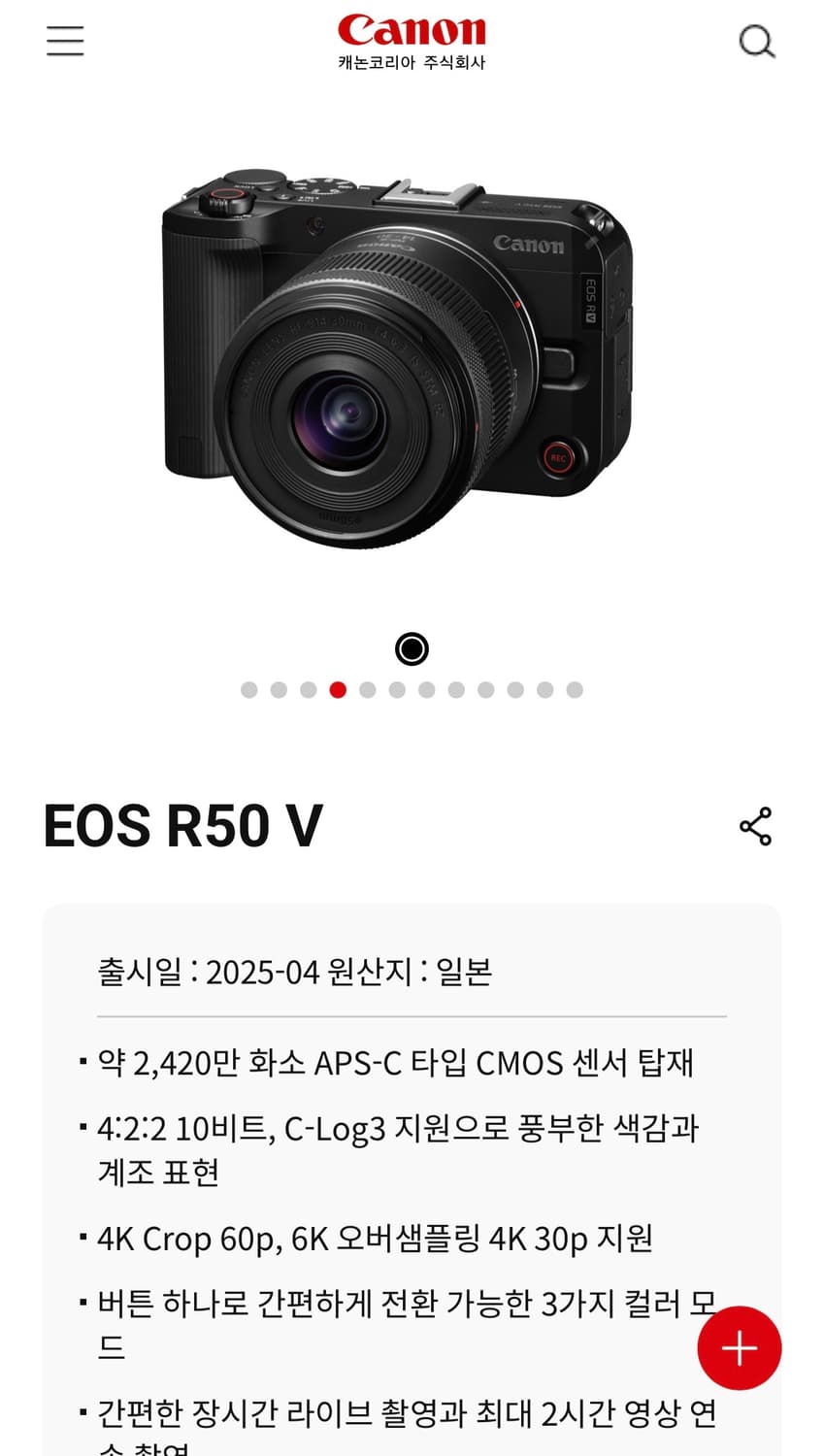
Task: Click the Canon logo
Action: point(412,30)
